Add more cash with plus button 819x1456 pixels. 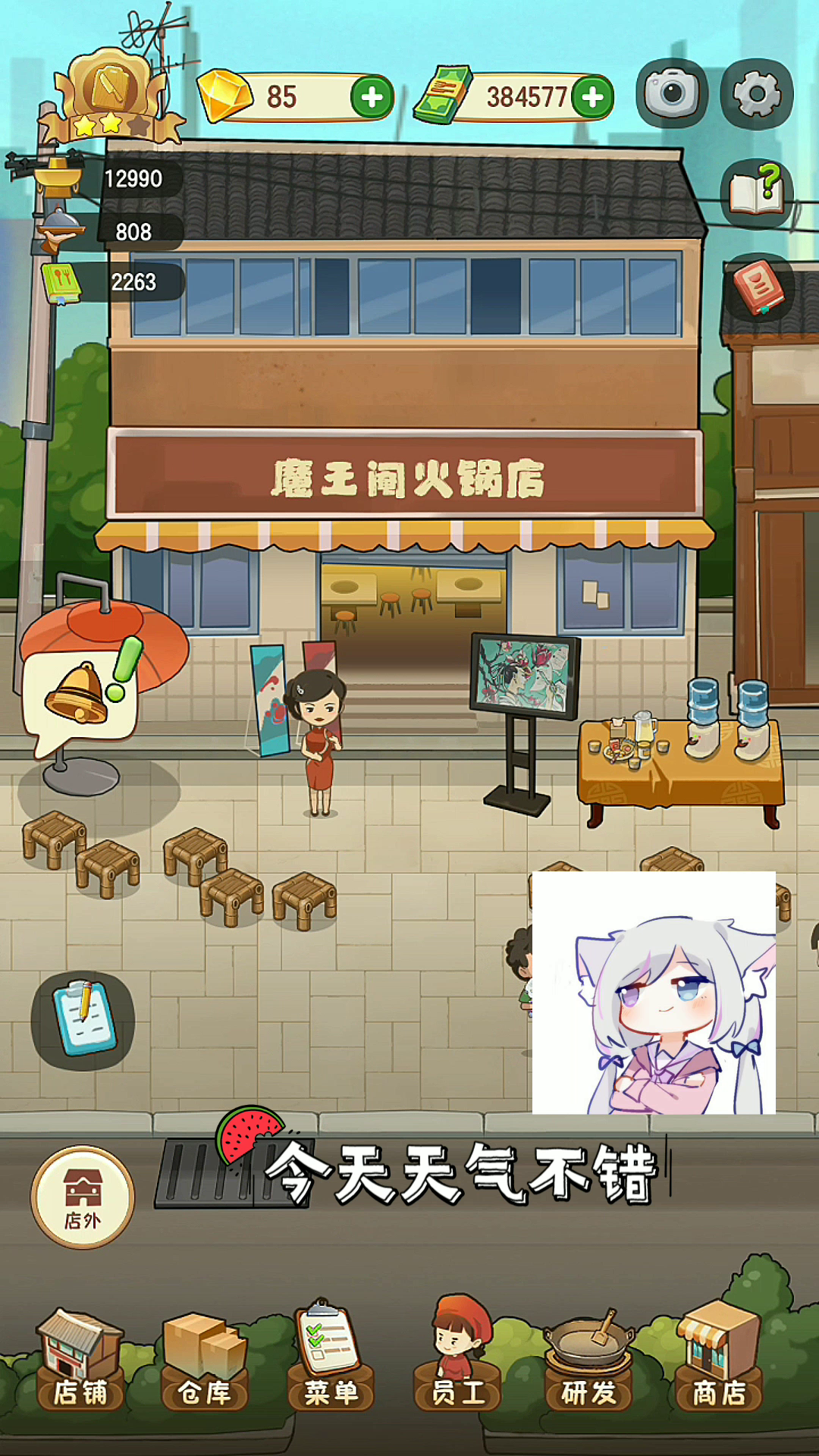(592, 97)
